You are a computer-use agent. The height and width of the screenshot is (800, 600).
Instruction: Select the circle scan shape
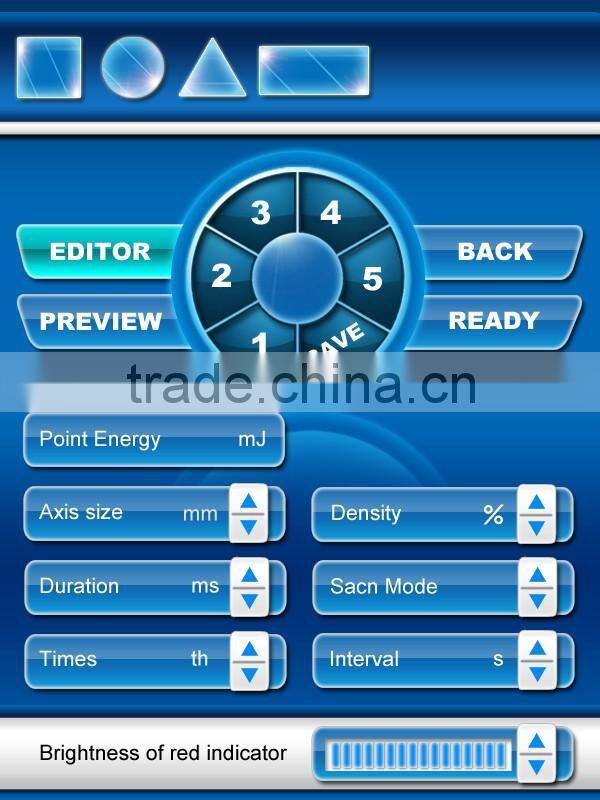tap(133, 67)
